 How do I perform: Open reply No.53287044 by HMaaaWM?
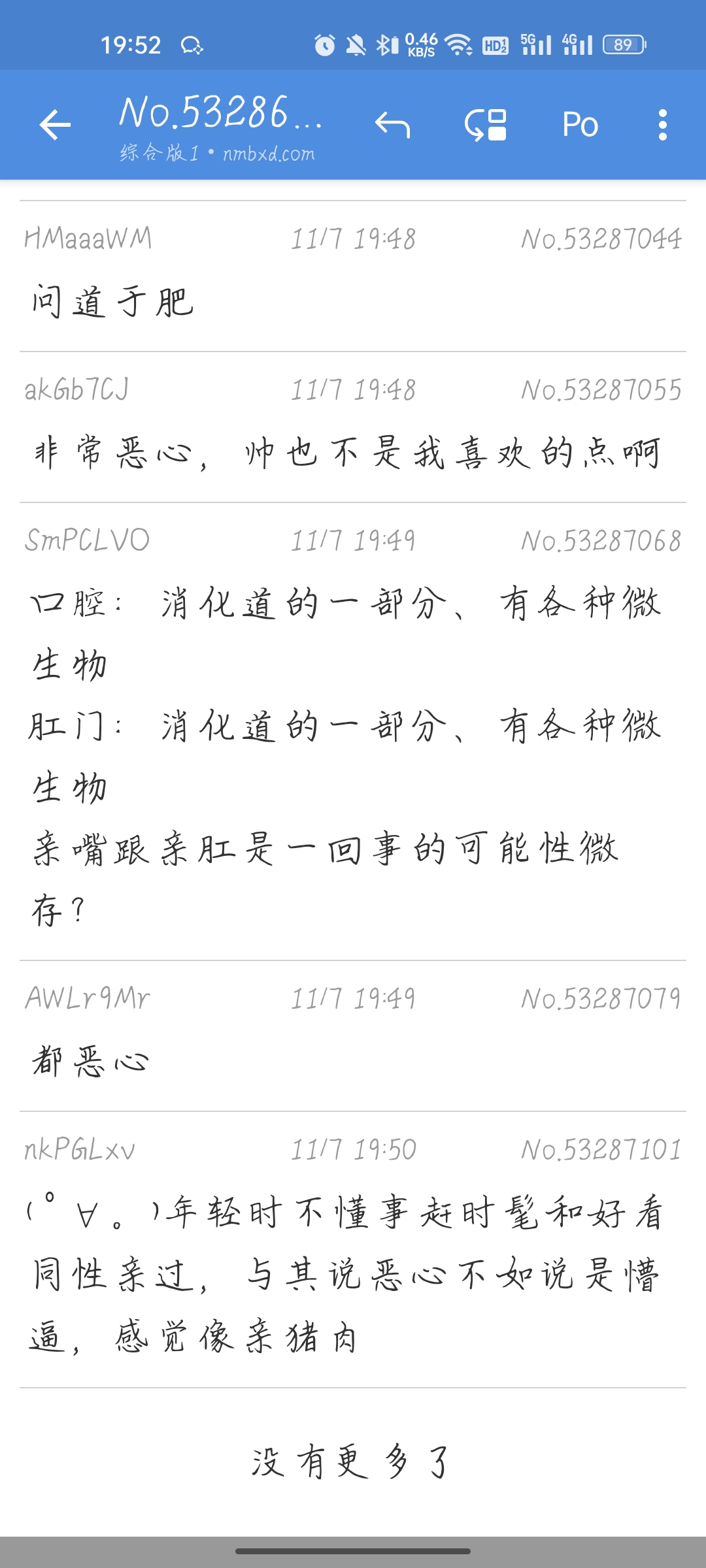pyautogui.click(x=353, y=276)
